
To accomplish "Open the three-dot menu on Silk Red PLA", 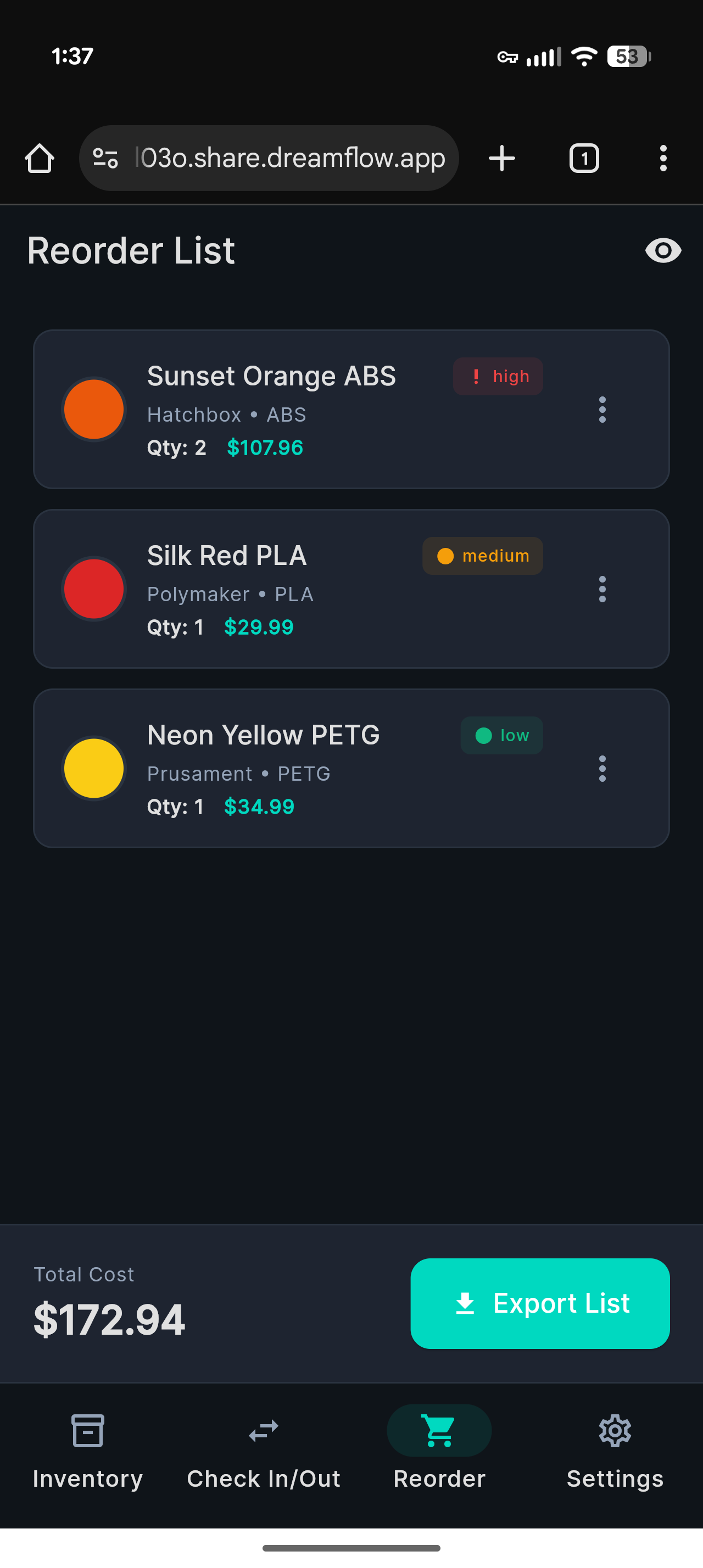I will (x=602, y=589).
